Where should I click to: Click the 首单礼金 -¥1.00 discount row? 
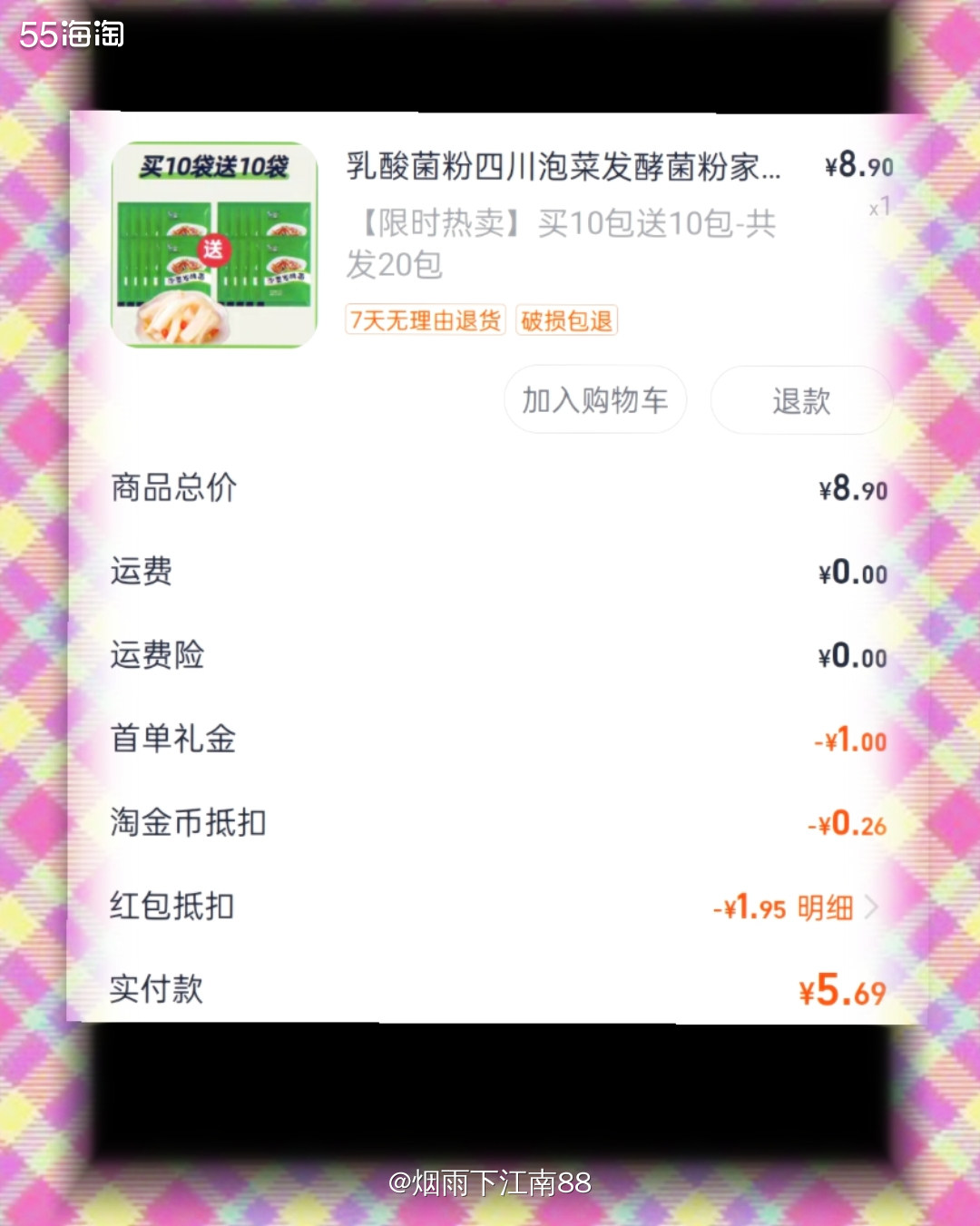tap(174, 740)
